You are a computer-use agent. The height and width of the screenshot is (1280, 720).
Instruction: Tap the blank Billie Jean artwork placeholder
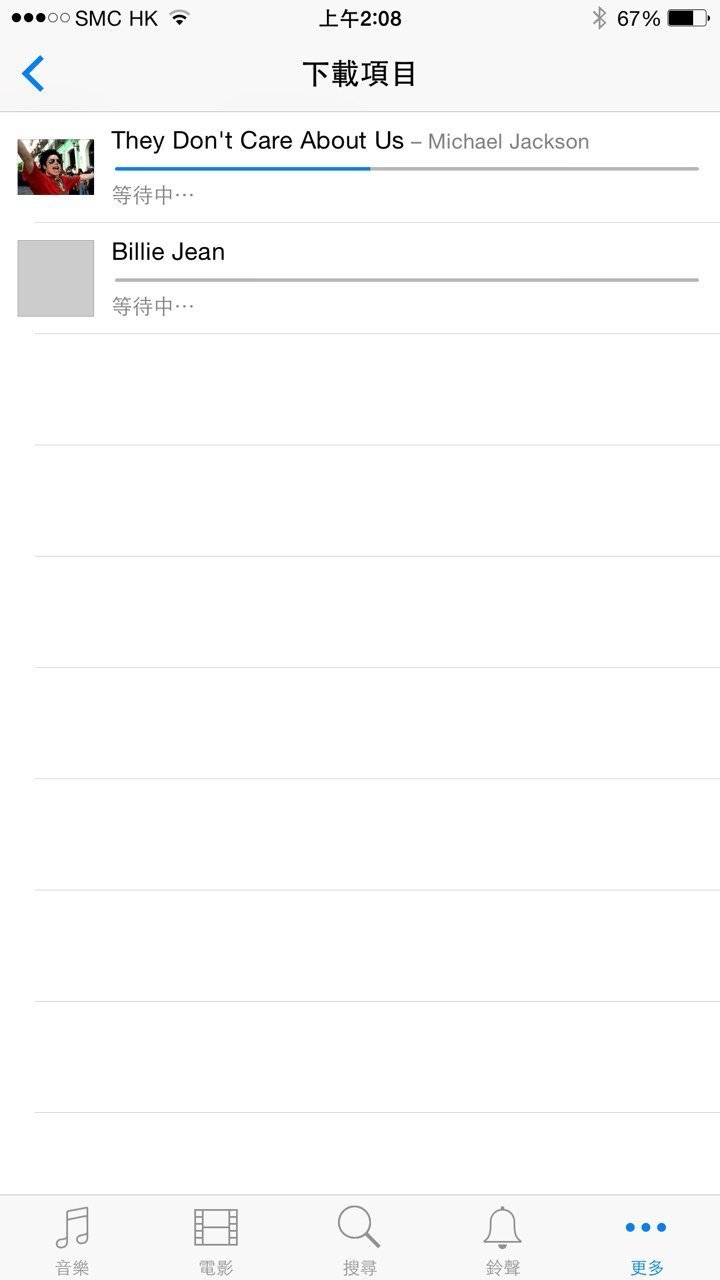click(55, 278)
